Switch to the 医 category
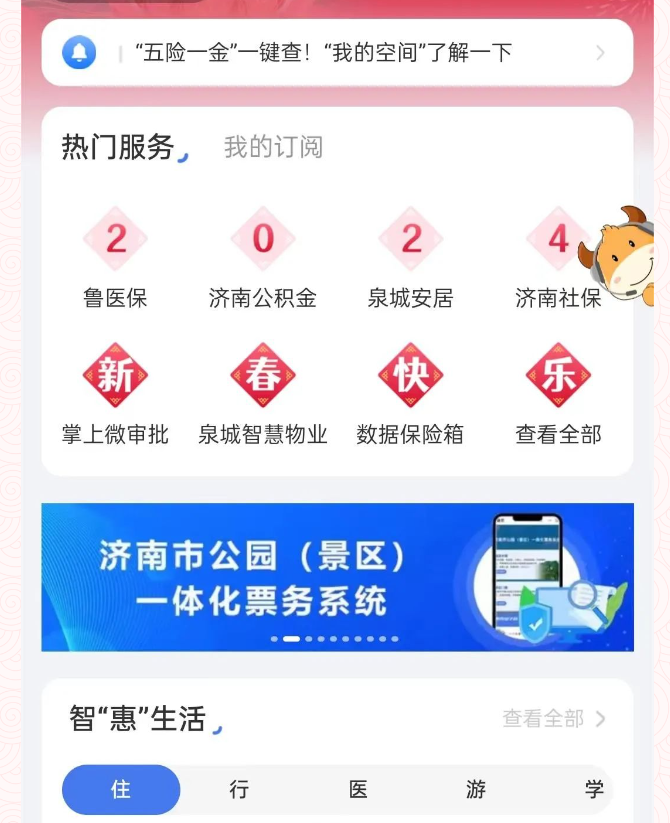The image size is (670, 823). pos(358,790)
